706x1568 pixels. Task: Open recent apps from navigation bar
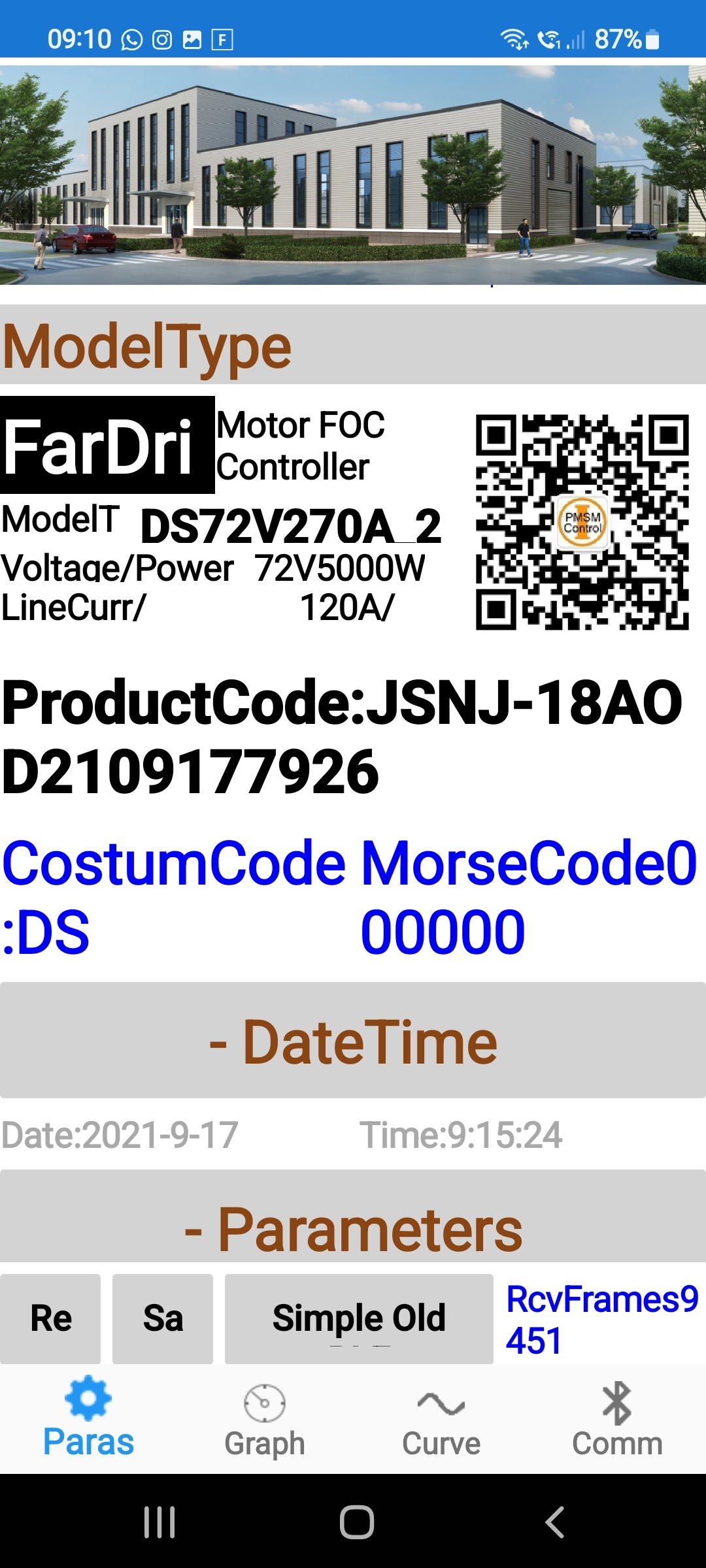pos(160,1522)
